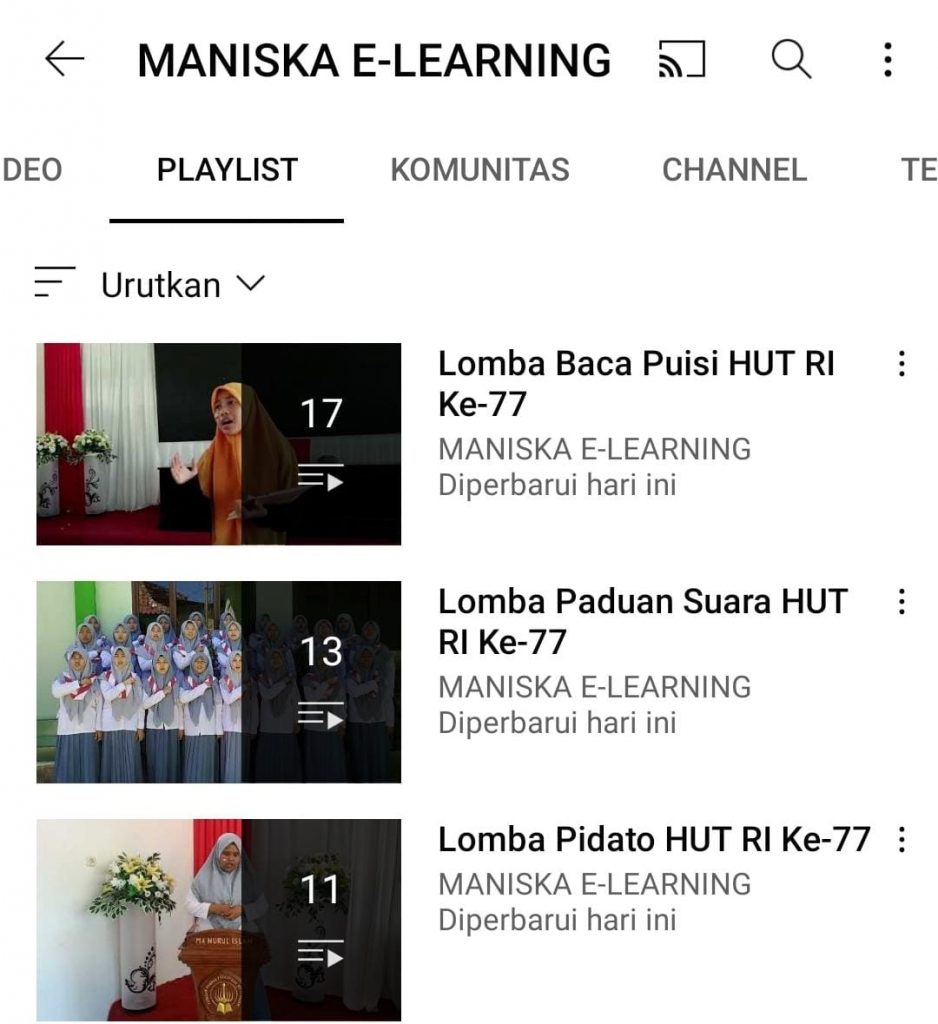
Task: Search within MANISKA E-LEARNING channel
Action: 791,60
